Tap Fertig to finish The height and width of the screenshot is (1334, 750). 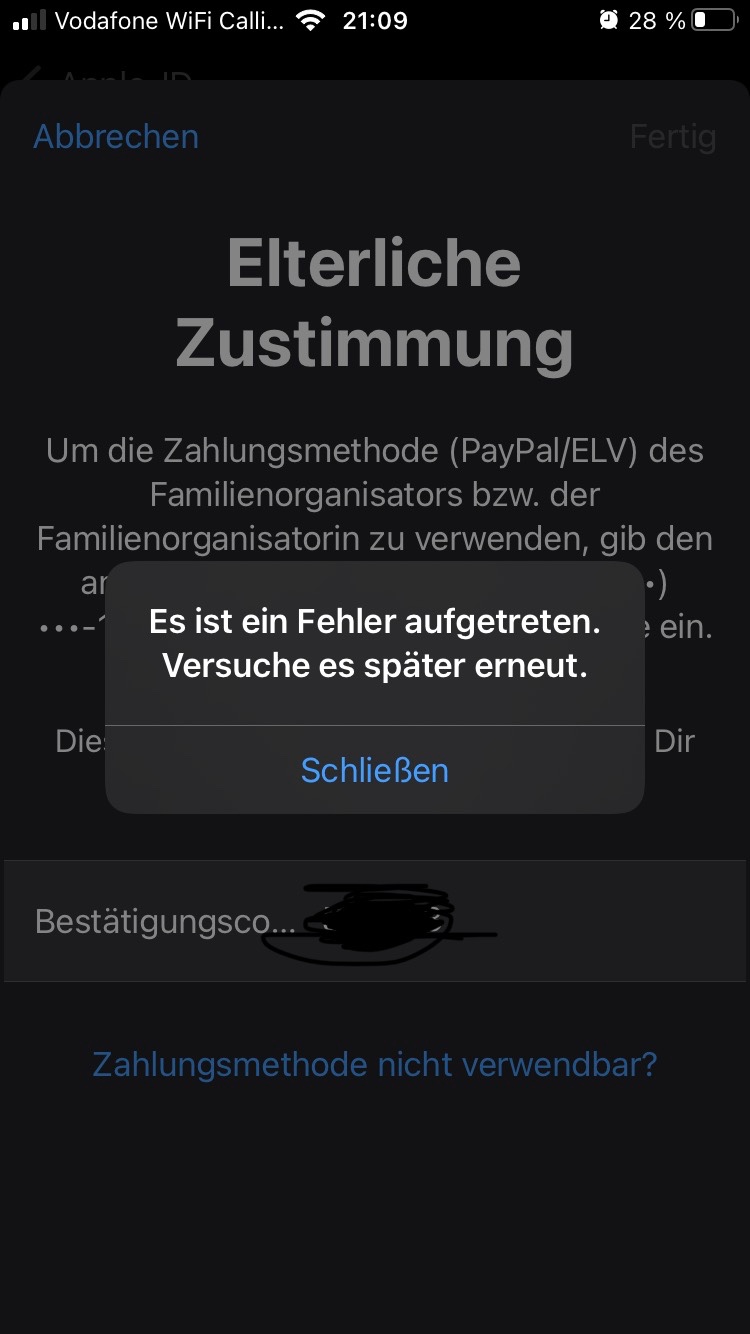click(673, 137)
